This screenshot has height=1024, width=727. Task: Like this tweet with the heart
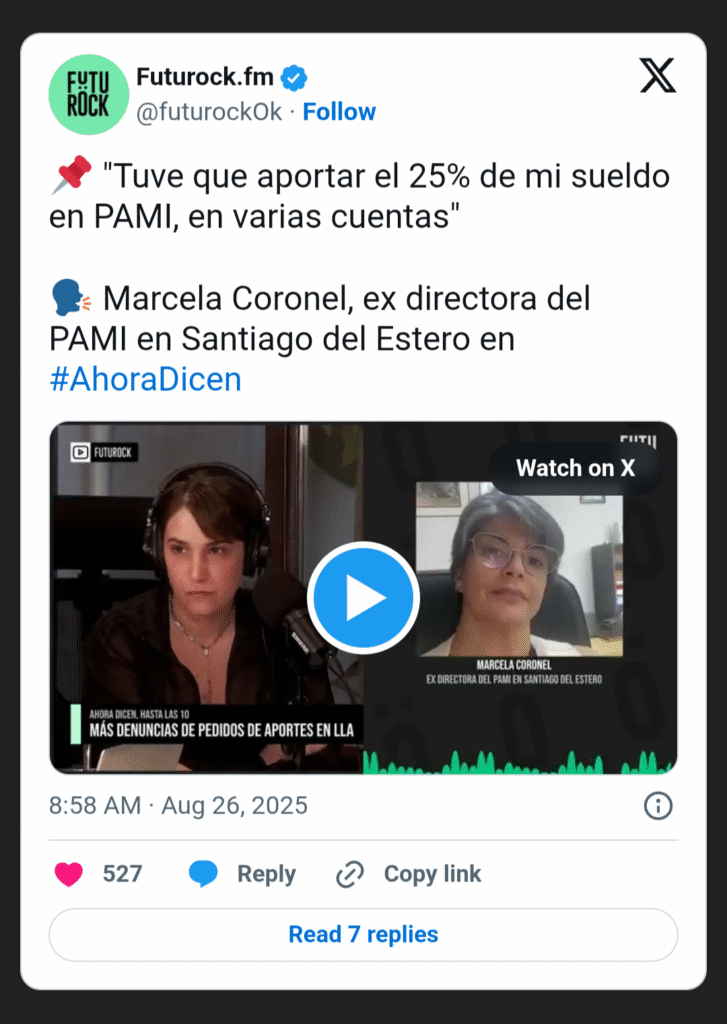click(x=69, y=874)
